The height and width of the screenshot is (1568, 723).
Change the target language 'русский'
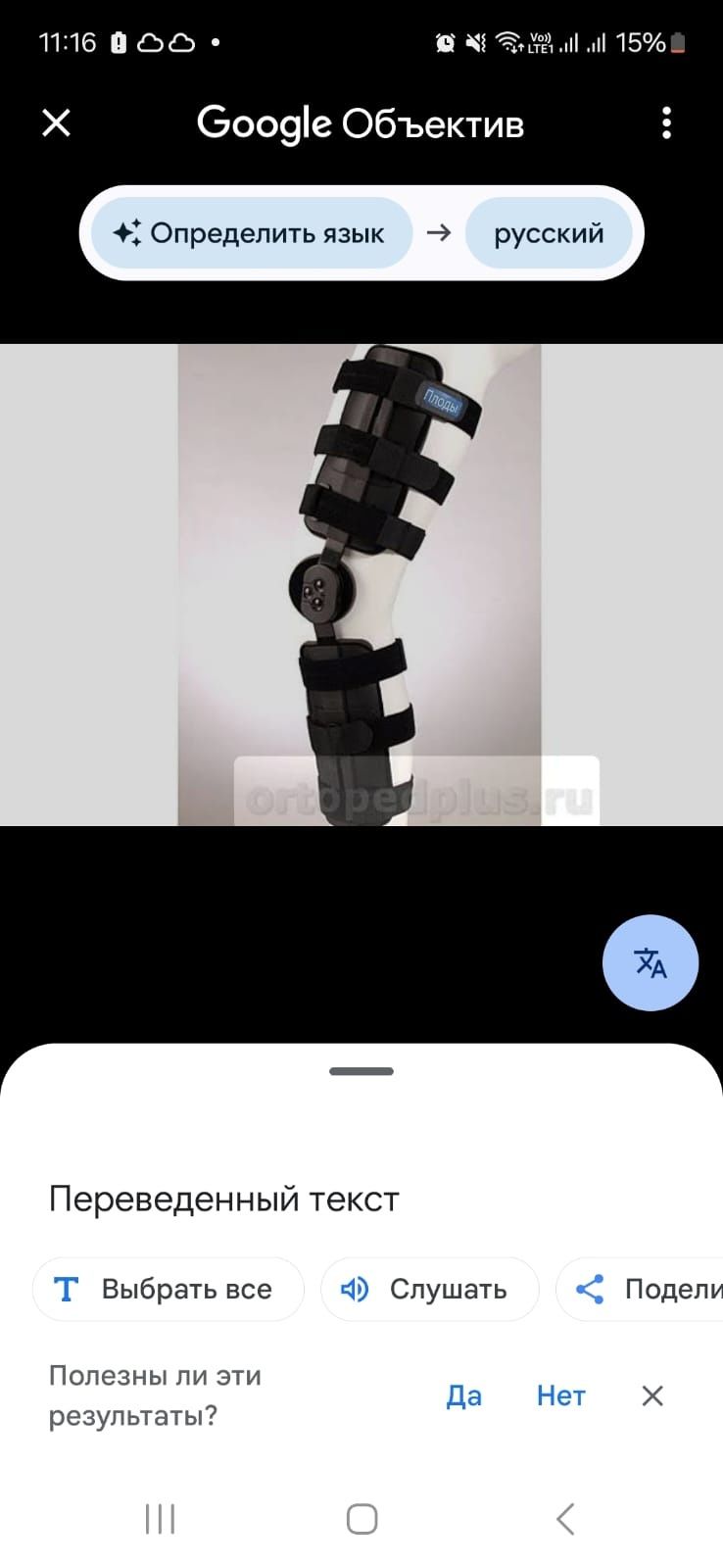pyautogui.click(x=549, y=233)
